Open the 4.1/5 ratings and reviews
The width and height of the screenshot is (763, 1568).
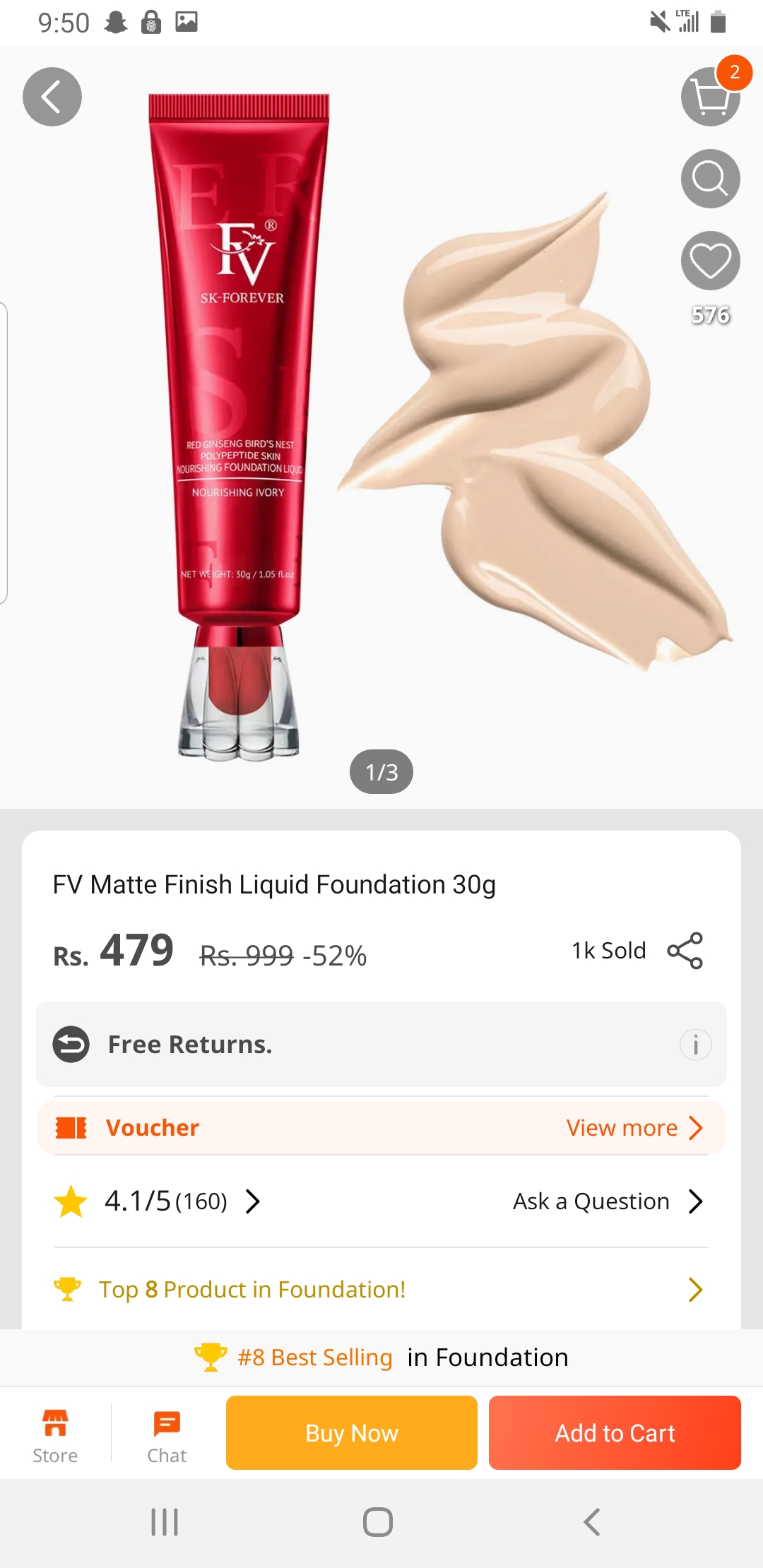[166, 1201]
